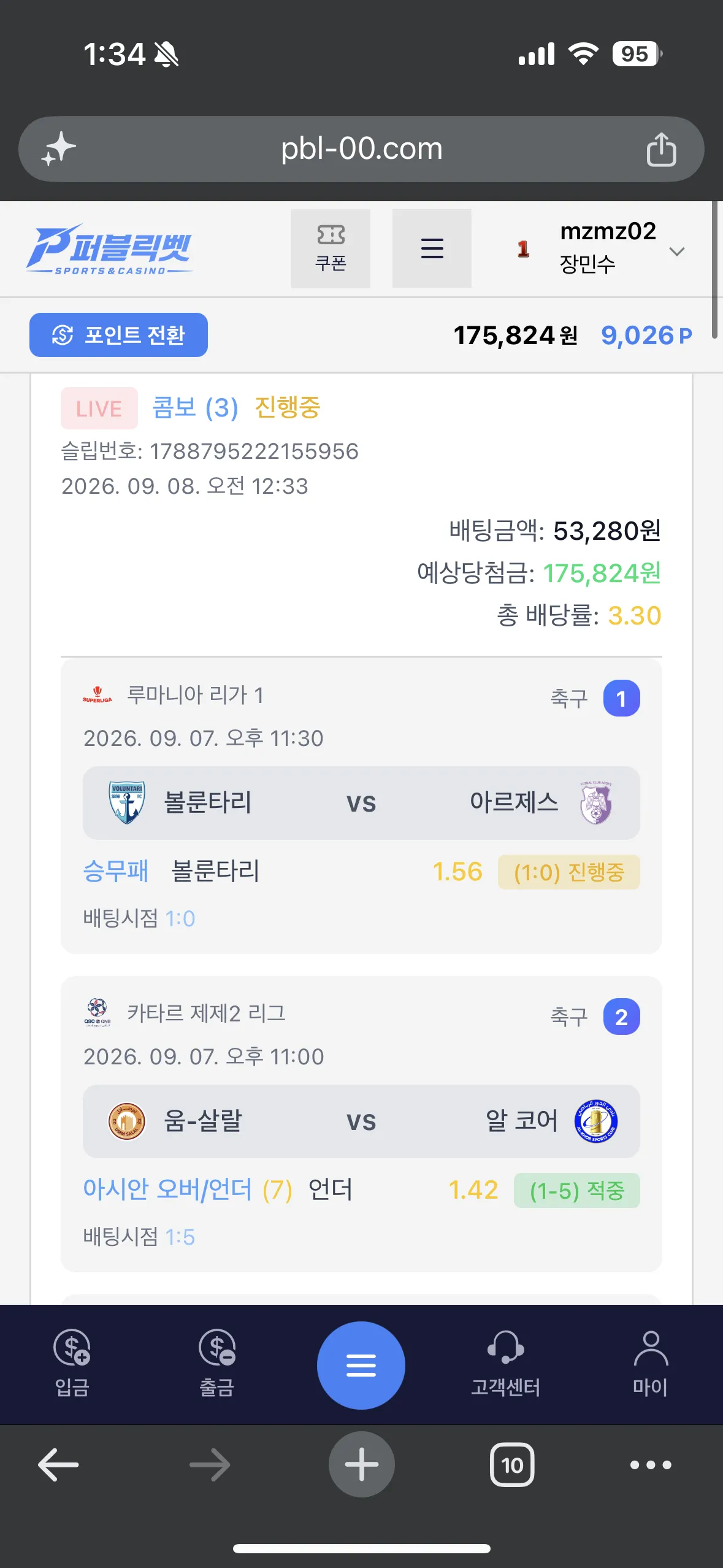
Task: Go to 입금 deposit tab
Action: 72,1364
